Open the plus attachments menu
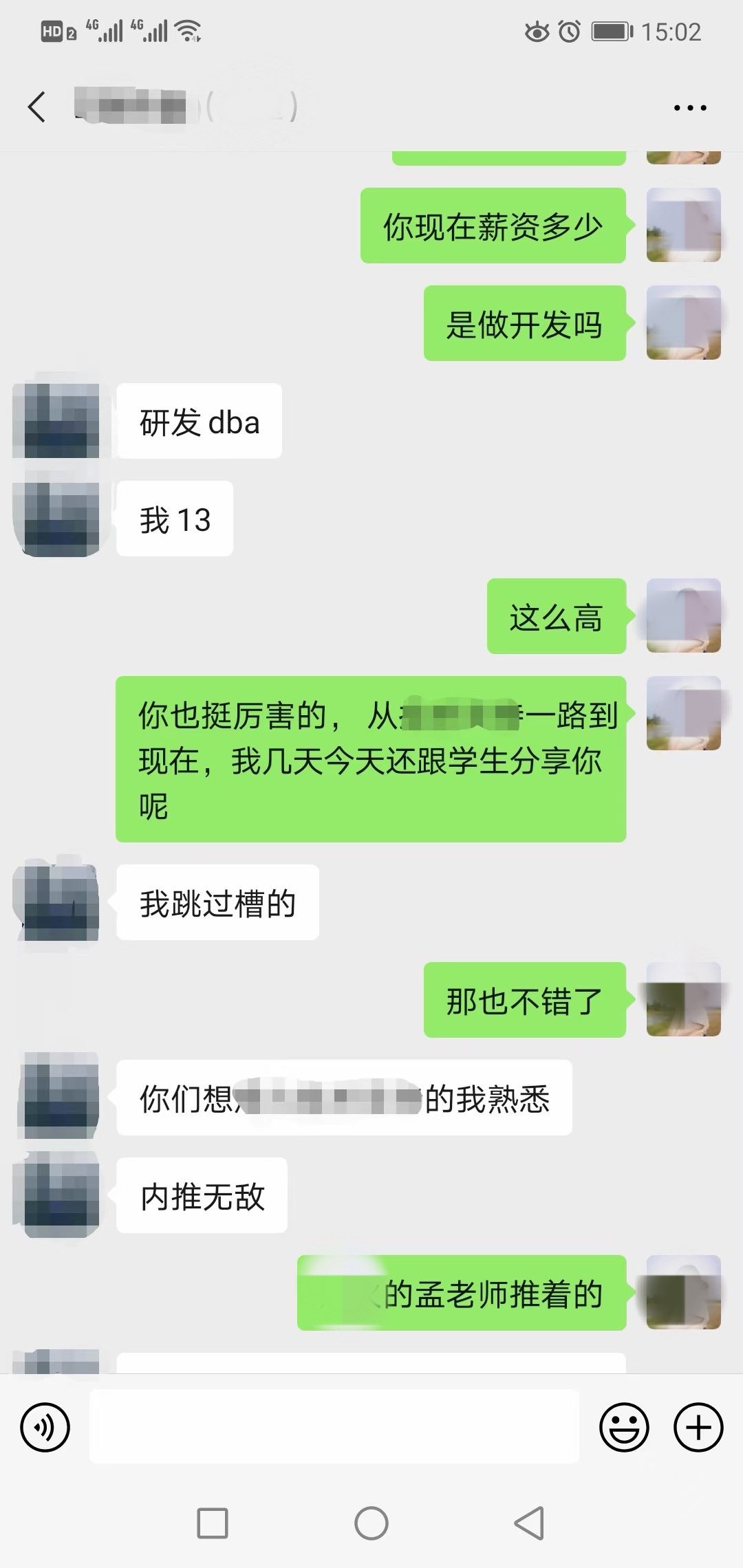This screenshot has width=743, height=1568. click(698, 1427)
